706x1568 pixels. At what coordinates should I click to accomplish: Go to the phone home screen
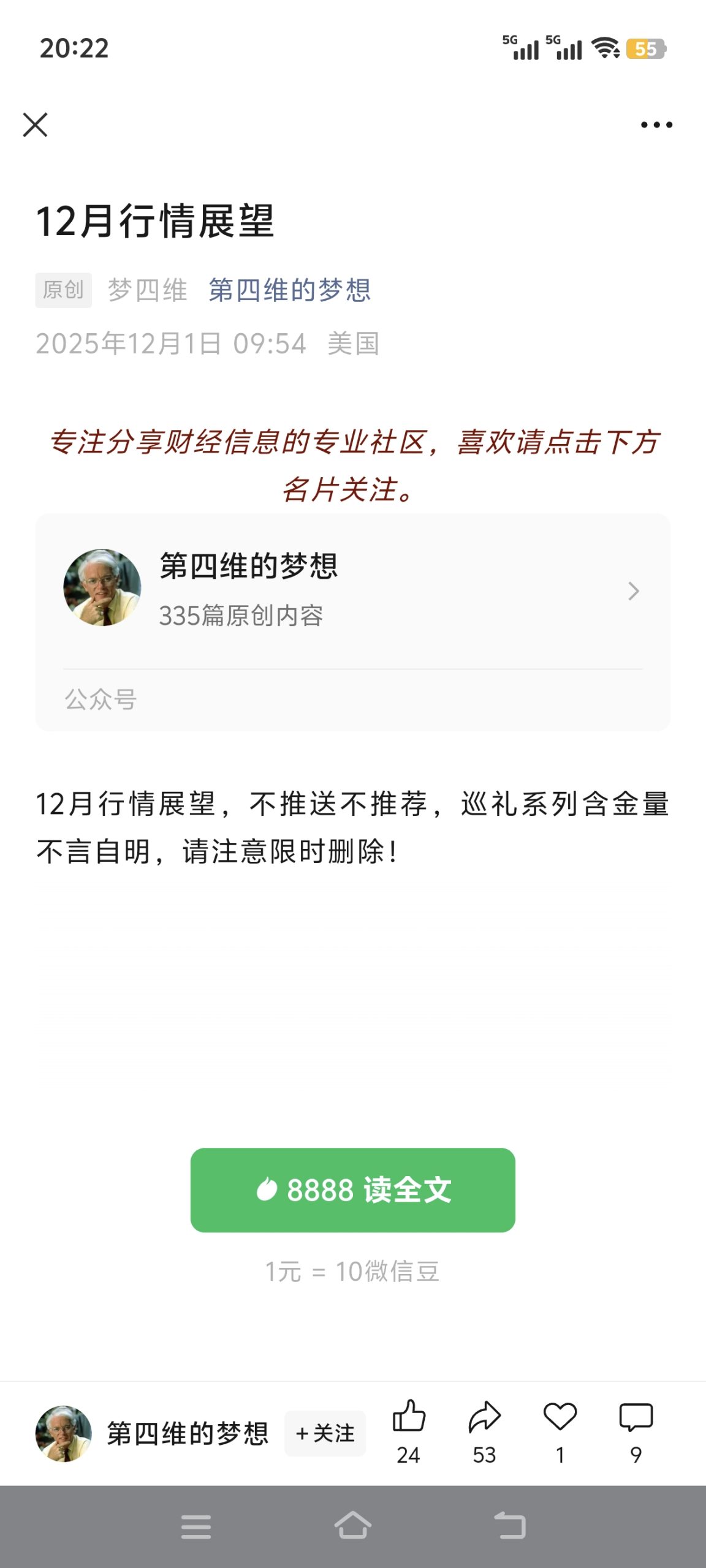[353, 1526]
